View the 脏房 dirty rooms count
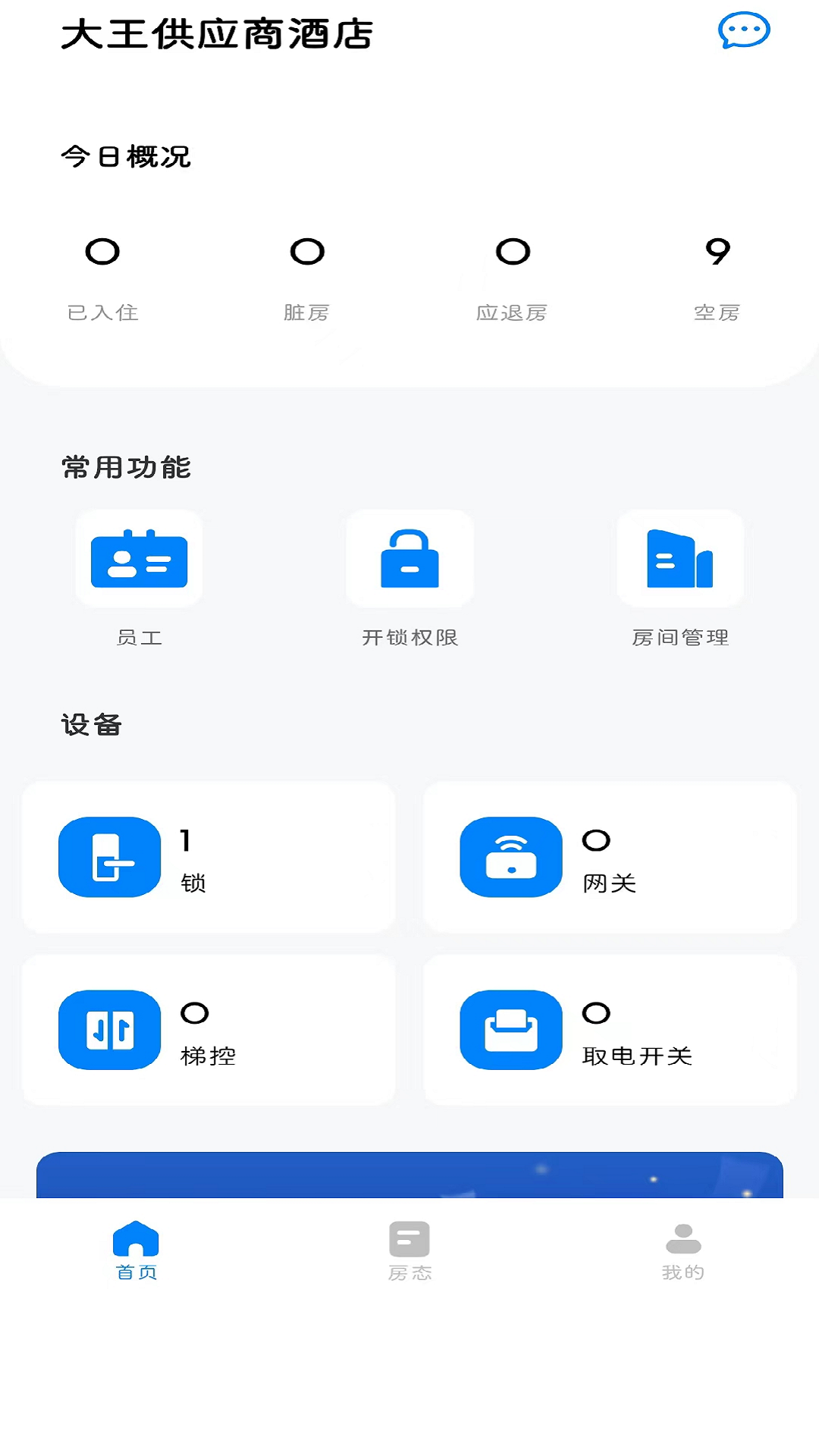The image size is (819, 1456). click(307, 277)
